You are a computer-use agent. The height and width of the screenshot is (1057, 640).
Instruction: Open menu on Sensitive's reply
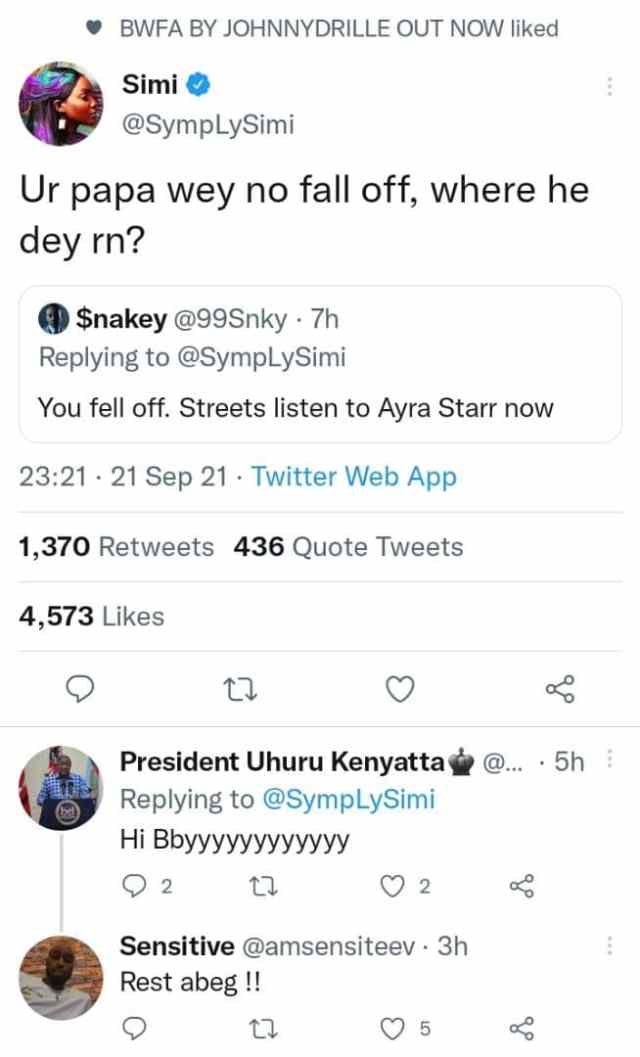pos(609,946)
